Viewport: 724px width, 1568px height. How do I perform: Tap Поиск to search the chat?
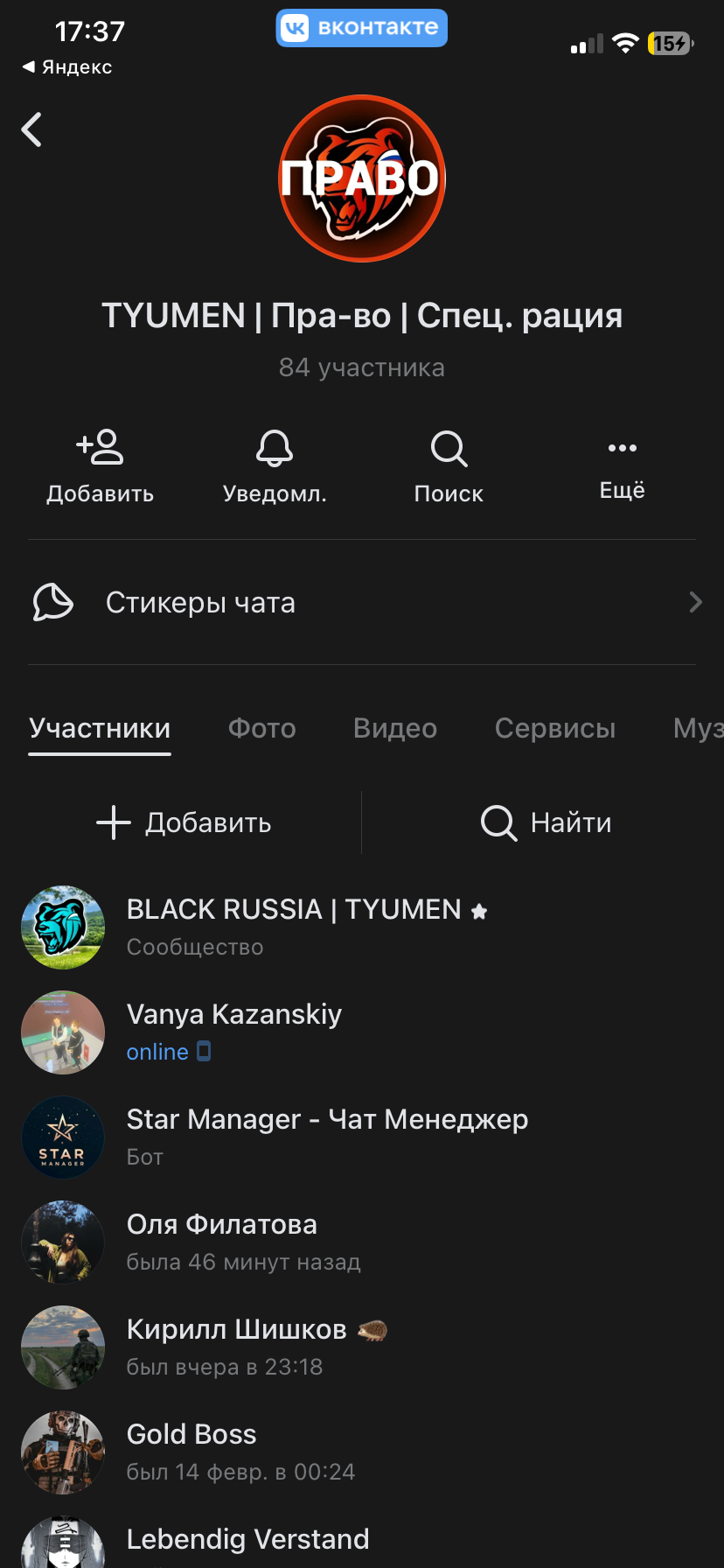click(x=449, y=465)
